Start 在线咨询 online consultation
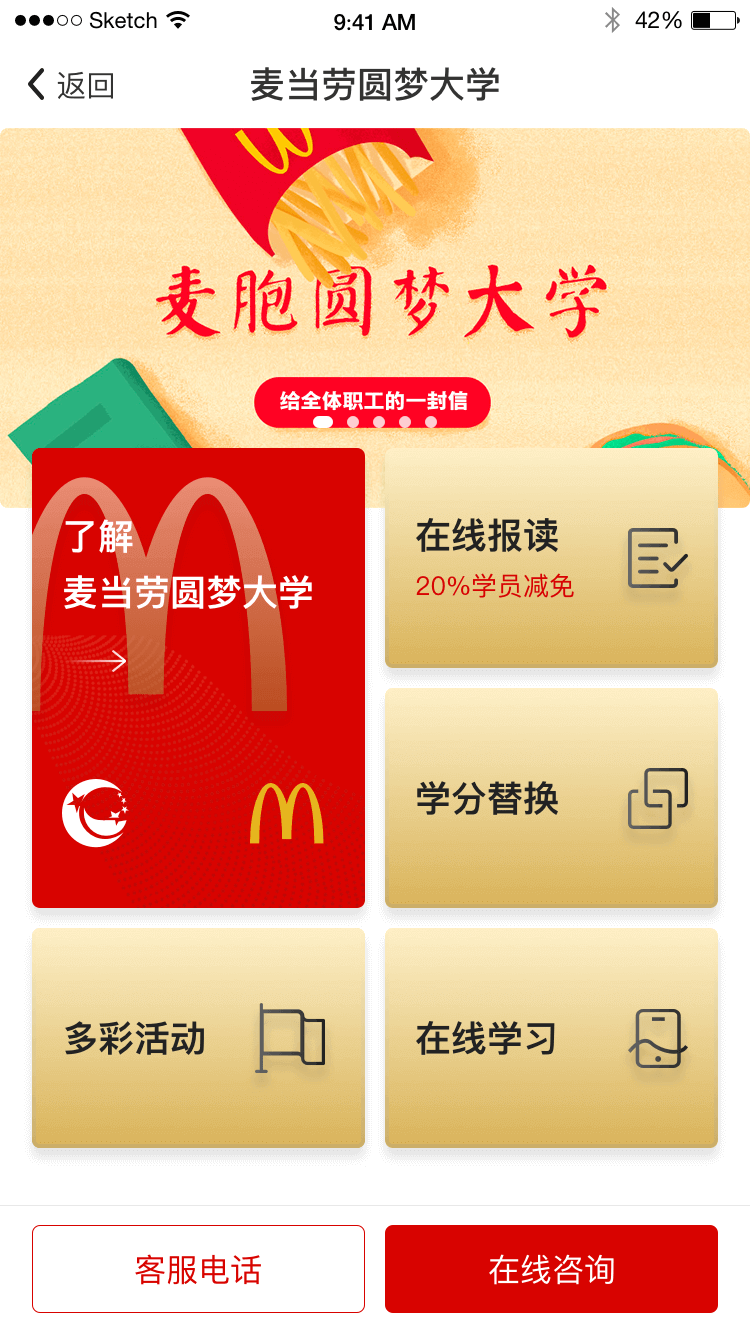The width and height of the screenshot is (750, 1334). (551, 1269)
